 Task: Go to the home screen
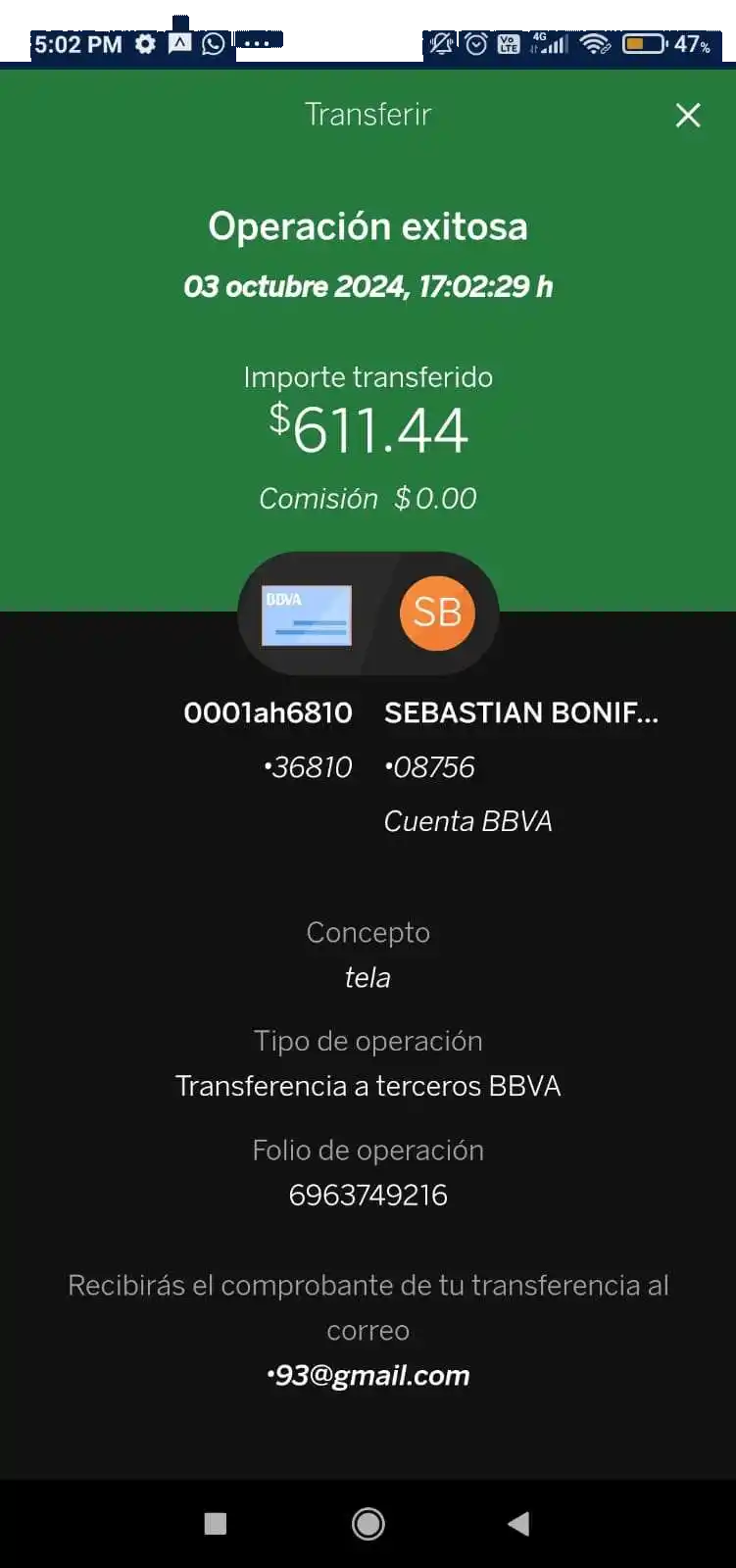[x=368, y=1523]
